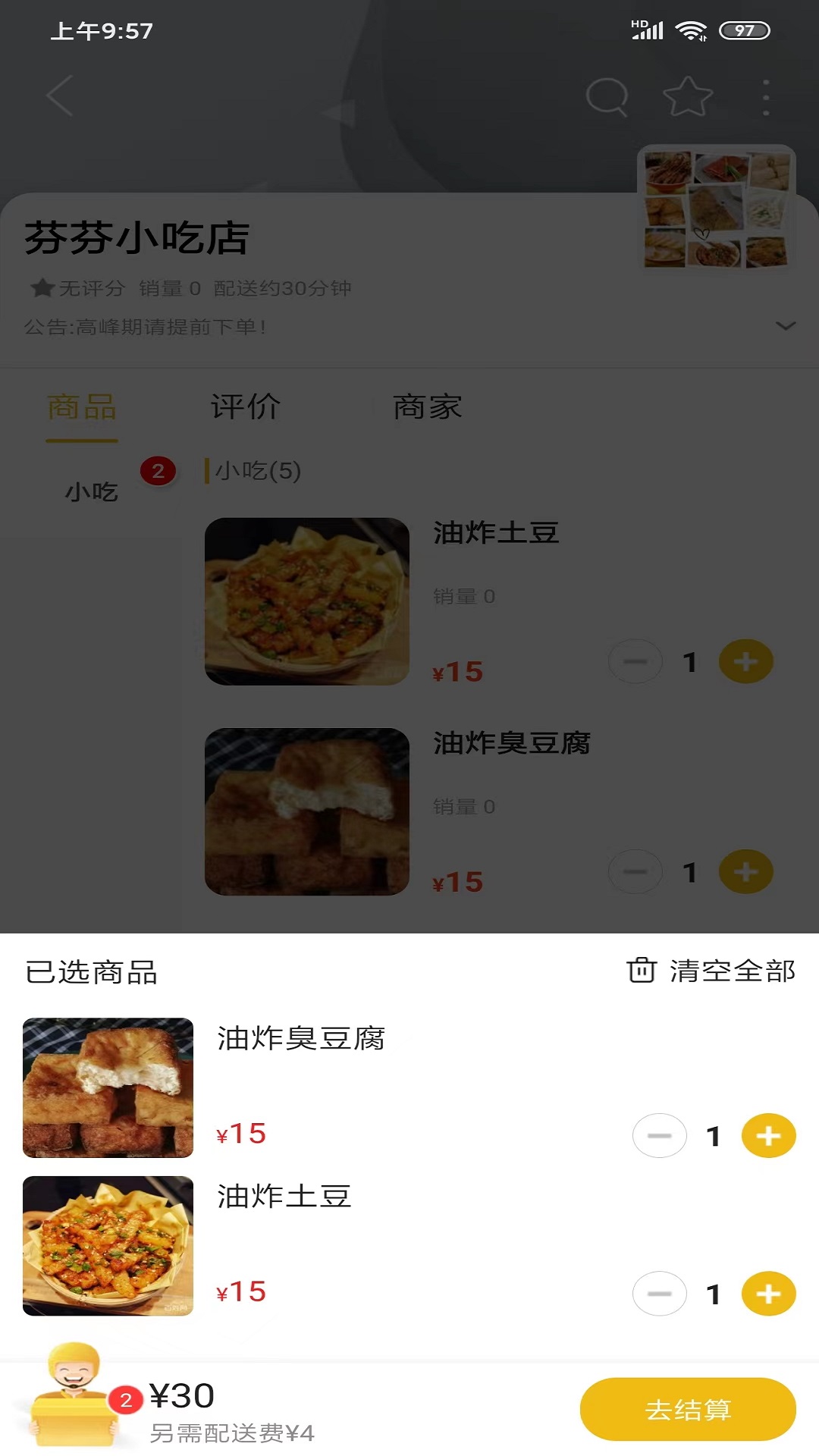
Task: Tap the 油炸土豆 image in cart
Action: [x=108, y=1247]
